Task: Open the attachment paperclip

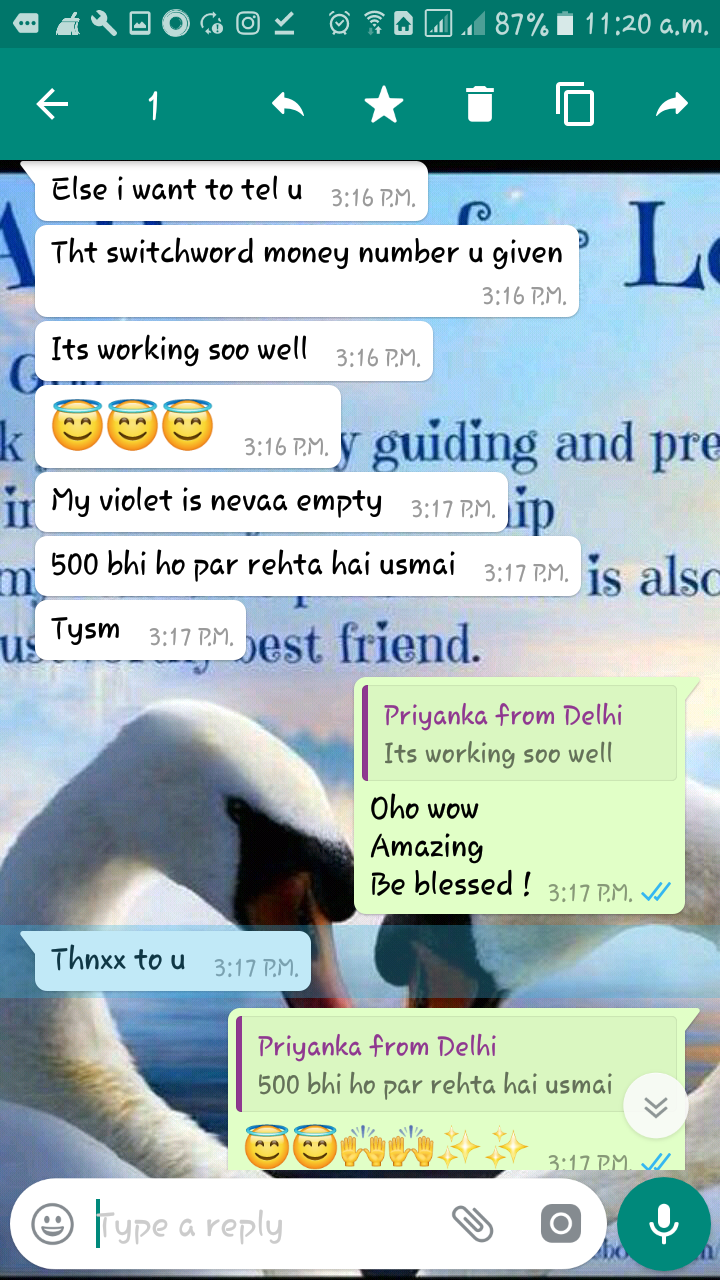Action: (x=472, y=1223)
